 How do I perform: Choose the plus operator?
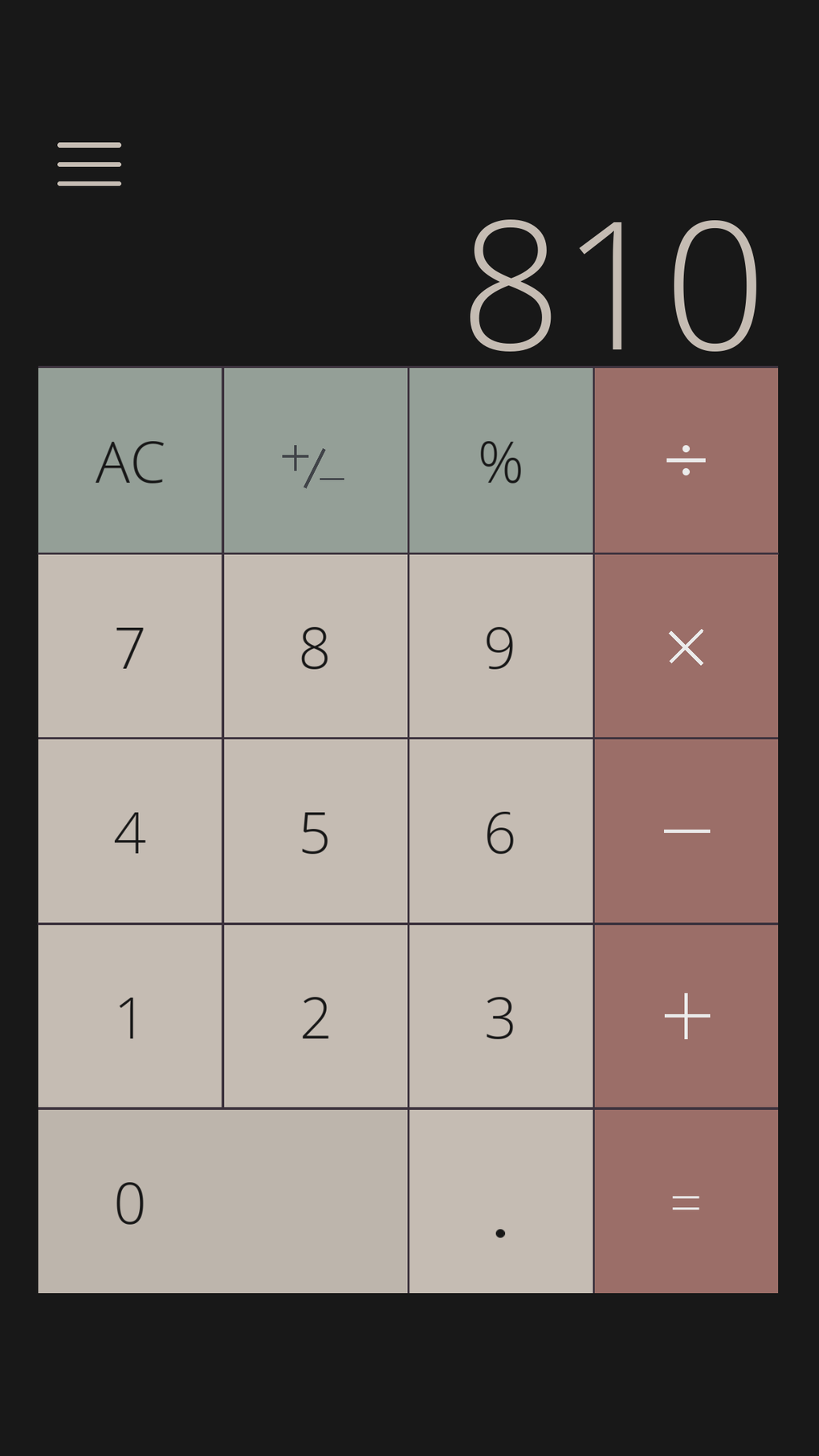(687, 1017)
